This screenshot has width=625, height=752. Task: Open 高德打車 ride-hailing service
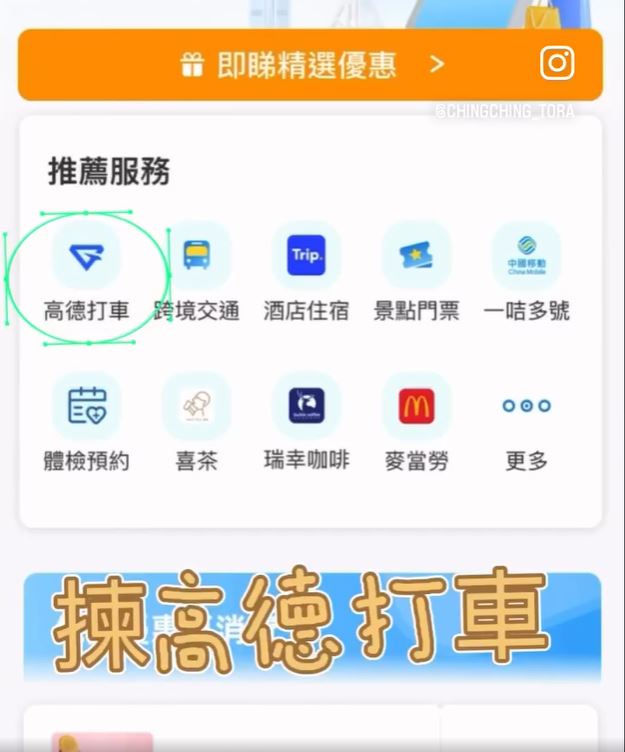click(86, 257)
